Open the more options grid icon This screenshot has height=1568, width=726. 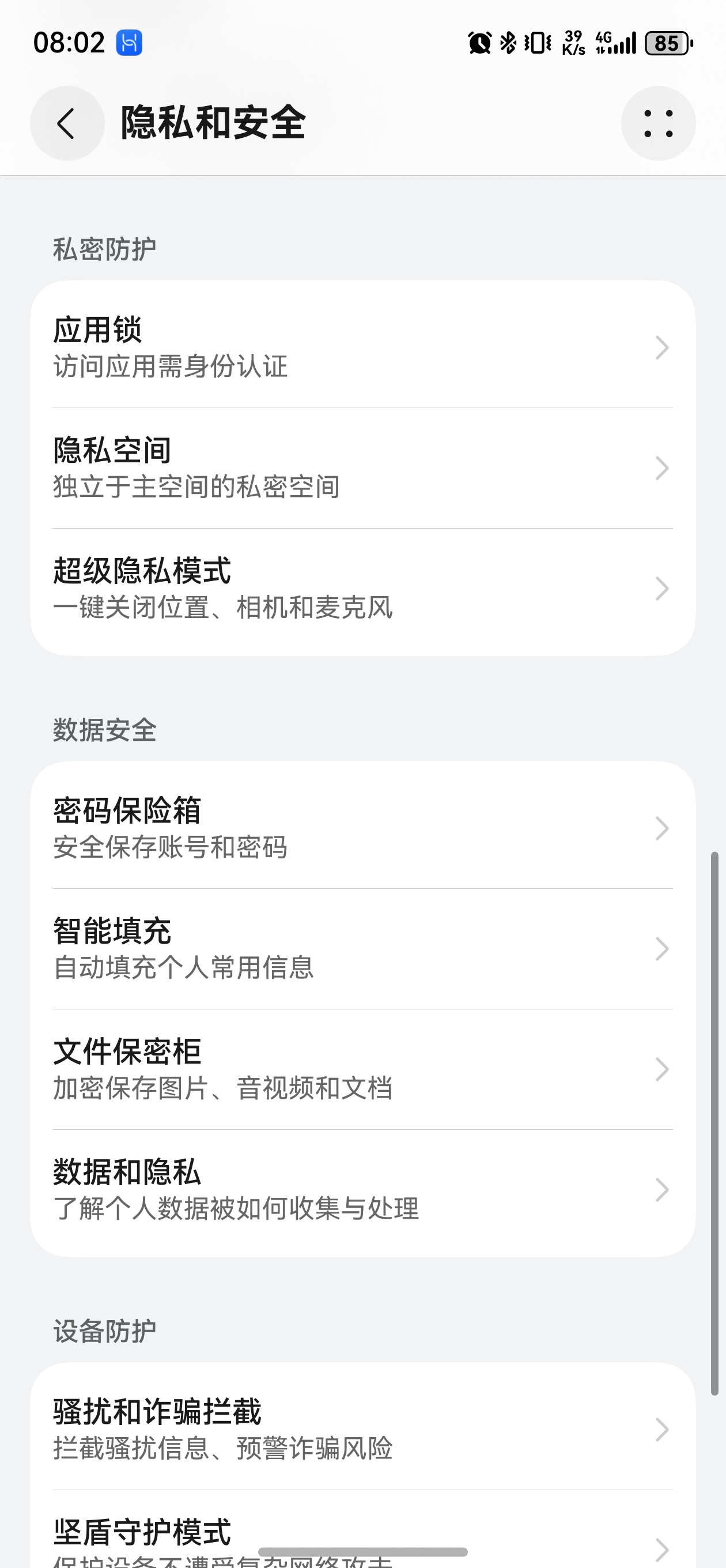658,123
